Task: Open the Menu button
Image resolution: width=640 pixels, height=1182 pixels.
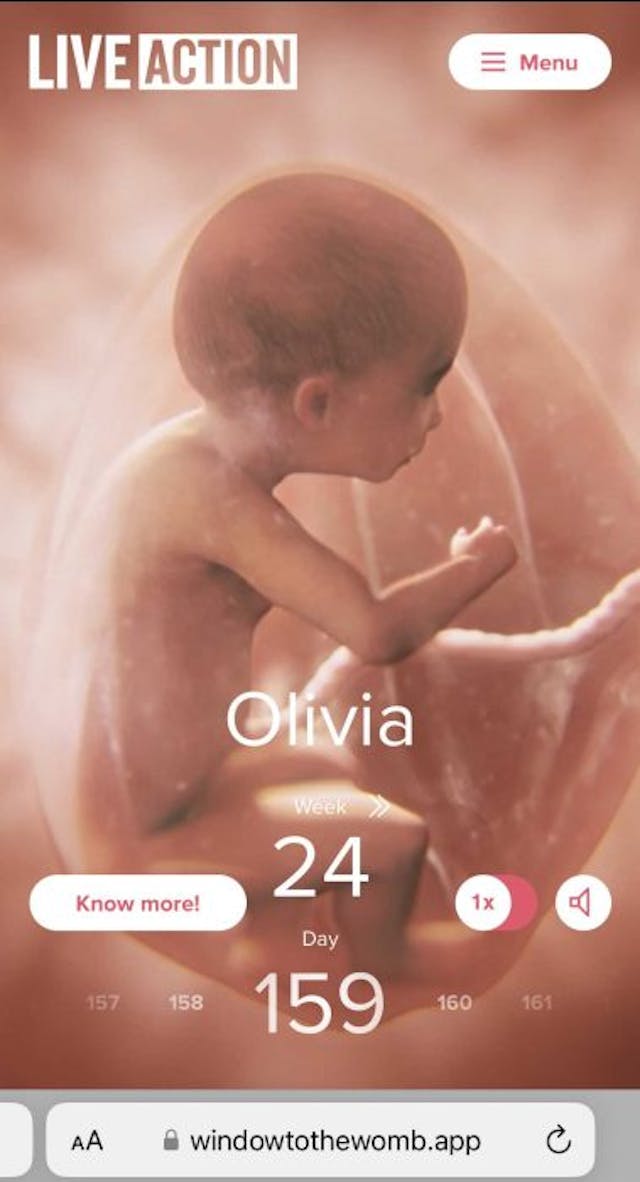Action: (529, 62)
